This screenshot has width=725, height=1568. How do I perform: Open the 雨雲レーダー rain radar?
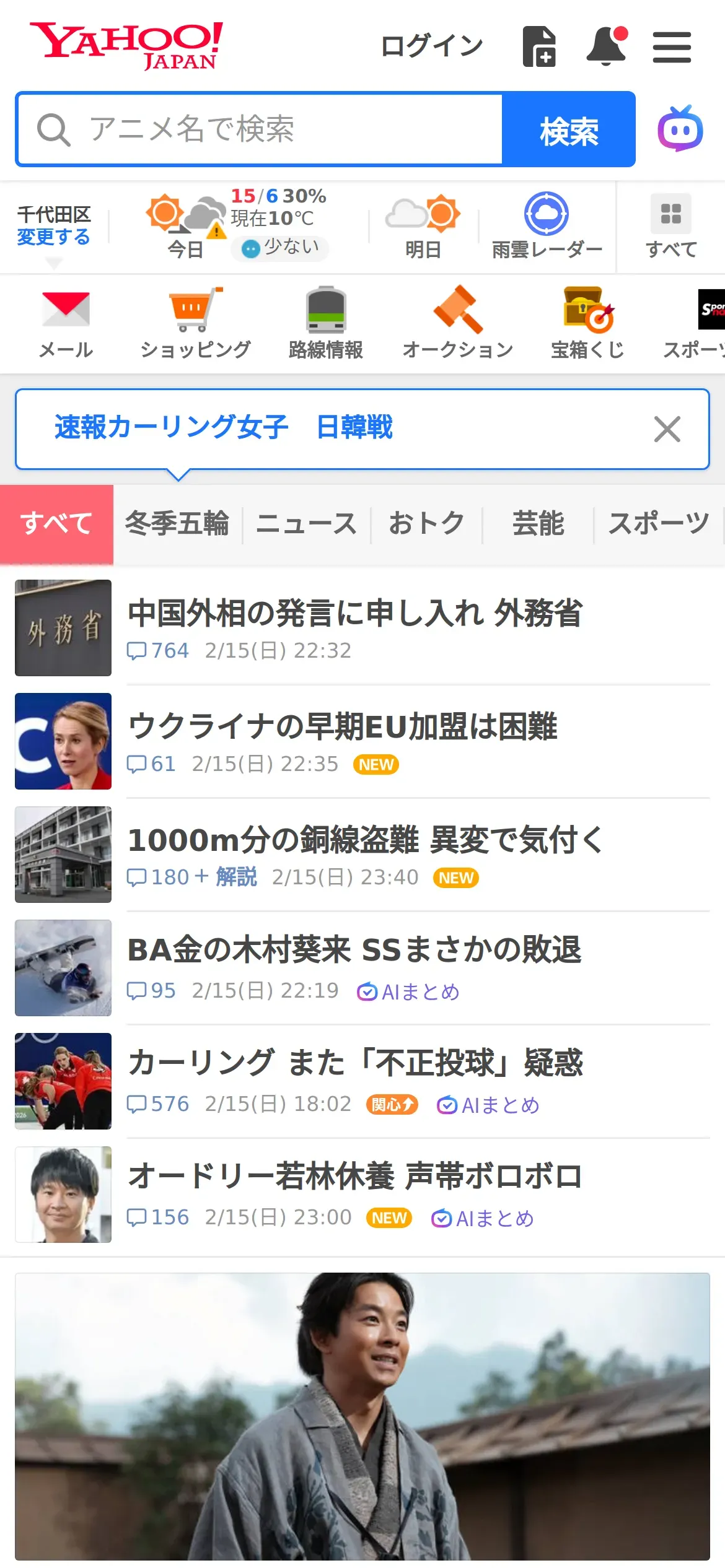pyautogui.click(x=547, y=226)
